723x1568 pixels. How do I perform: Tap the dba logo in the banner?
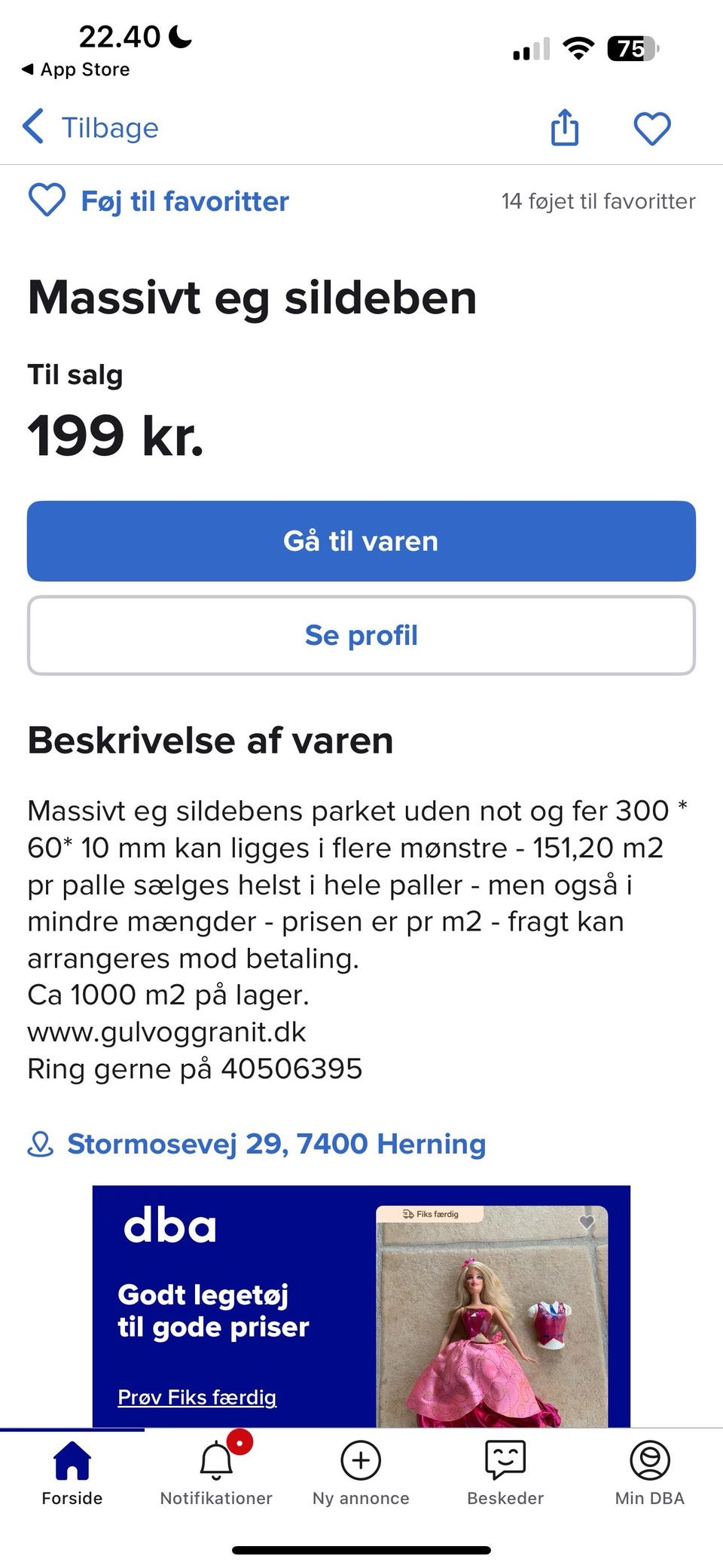170,1227
